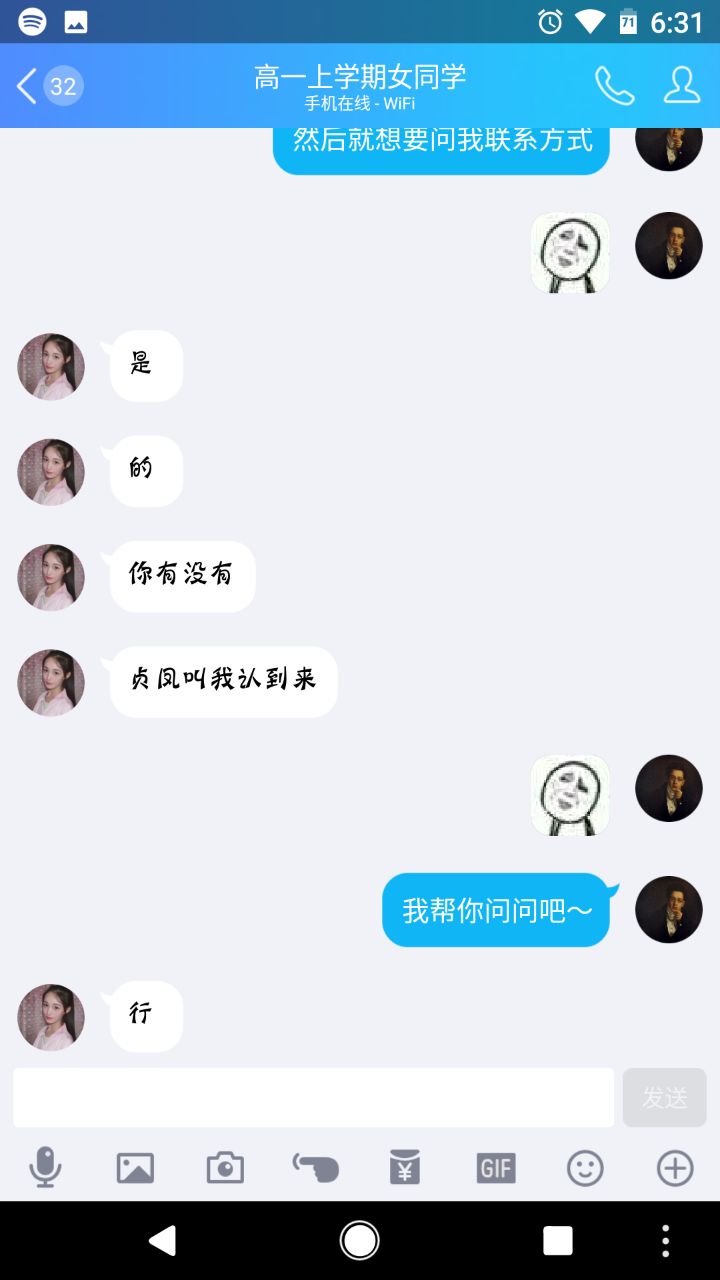Send a poke gesture
Viewport: 720px width, 1280px height.
(315, 1167)
